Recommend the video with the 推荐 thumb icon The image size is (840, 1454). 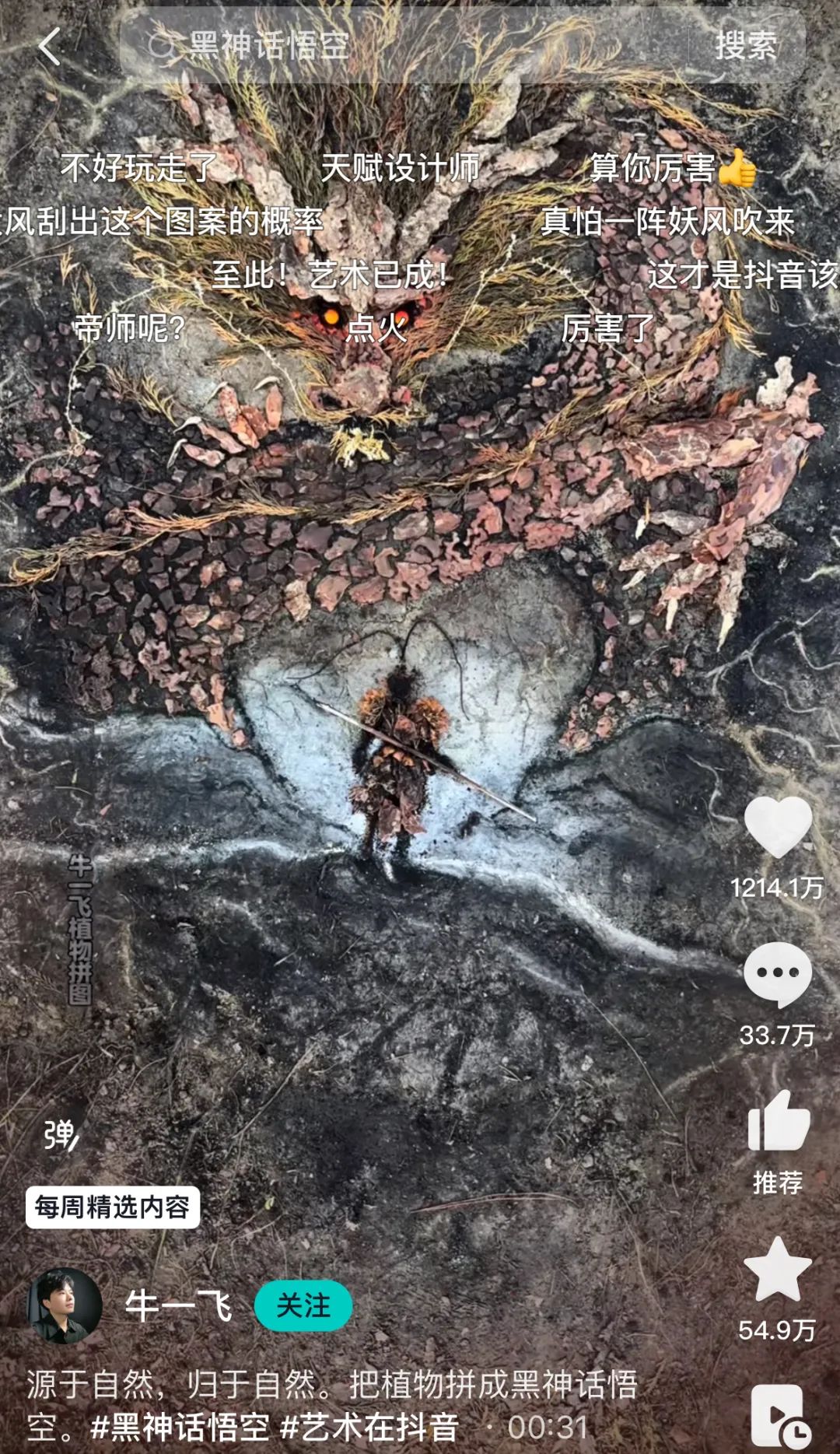coord(778,1123)
